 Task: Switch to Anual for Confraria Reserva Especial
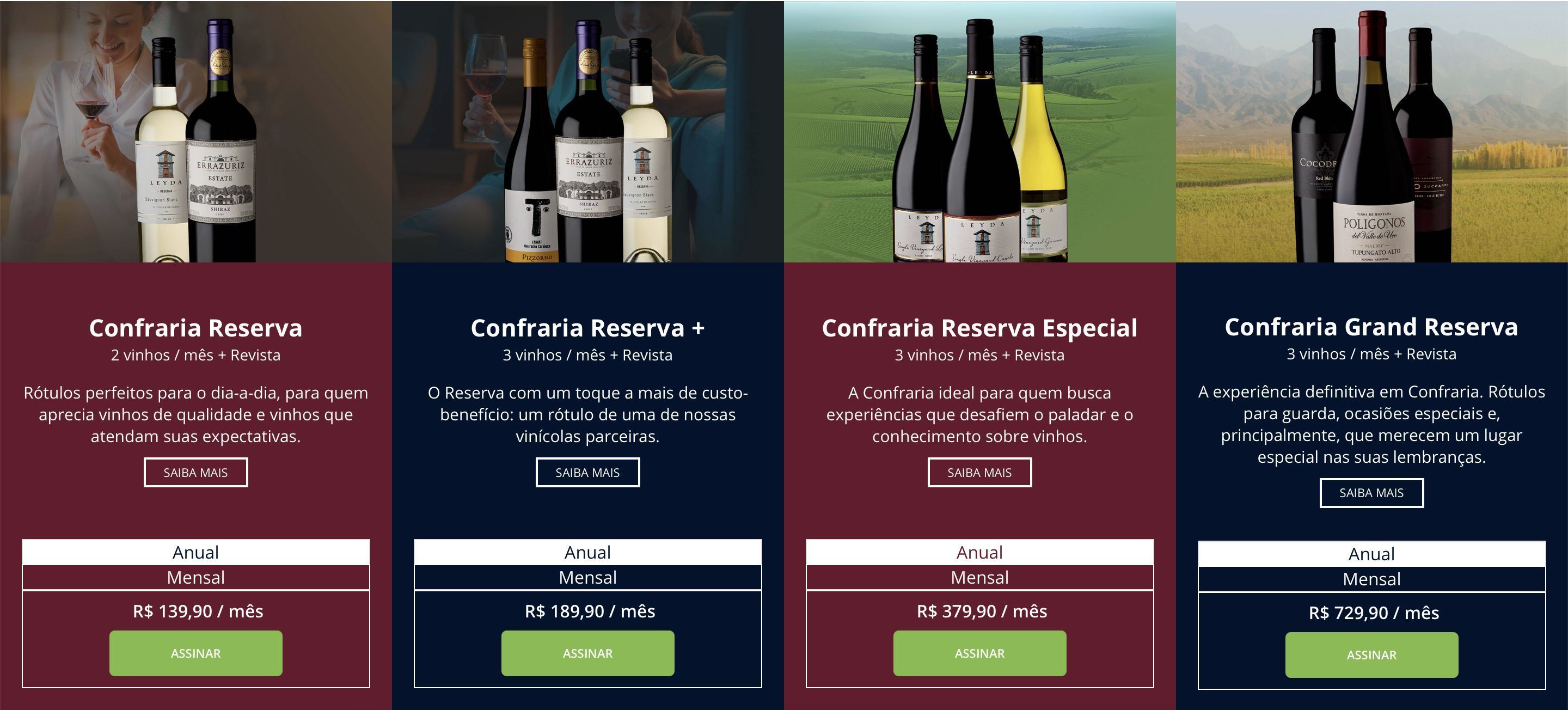click(x=979, y=552)
